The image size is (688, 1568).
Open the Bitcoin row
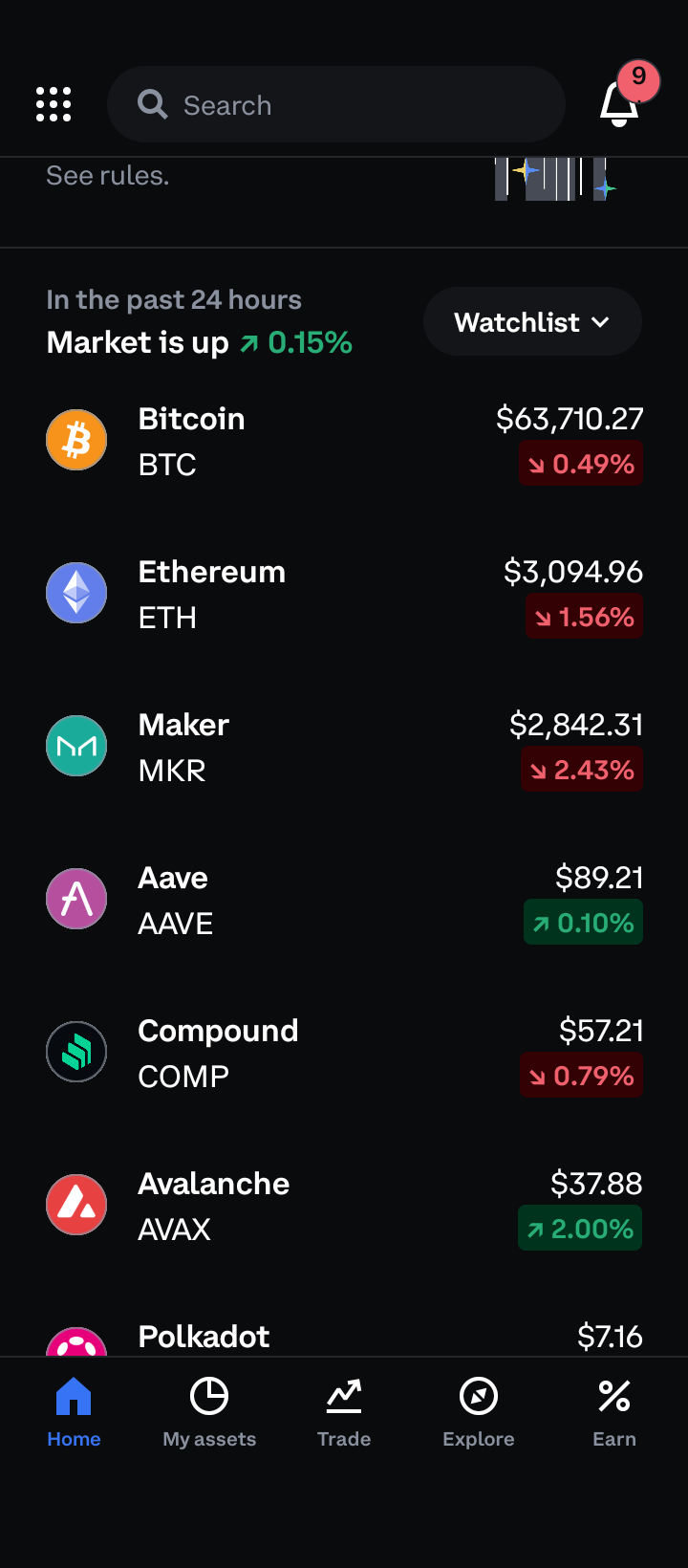(x=344, y=441)
